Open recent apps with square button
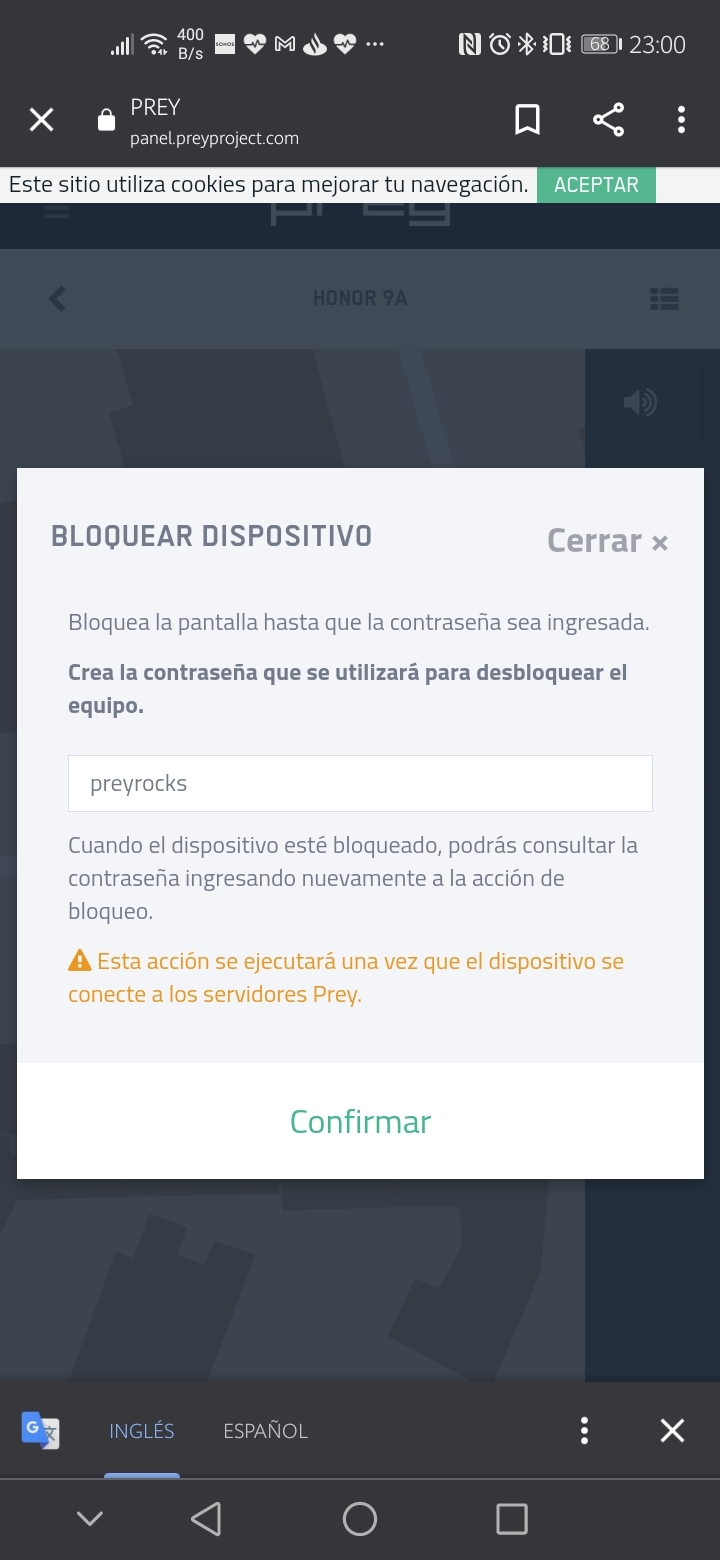The height and width of the screenshot is (1560, 720). point(511,1518)
